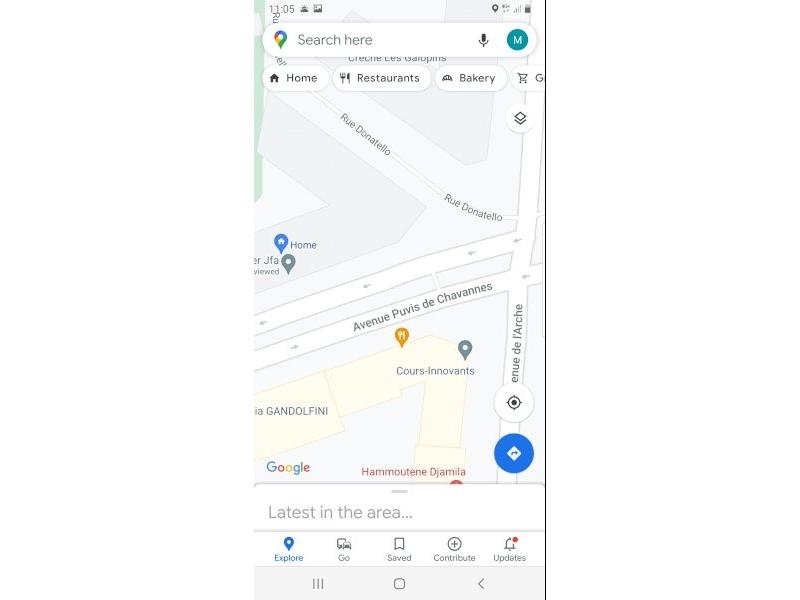Start voice search with the microphone
800x600 pixels.
coord(483,40)
